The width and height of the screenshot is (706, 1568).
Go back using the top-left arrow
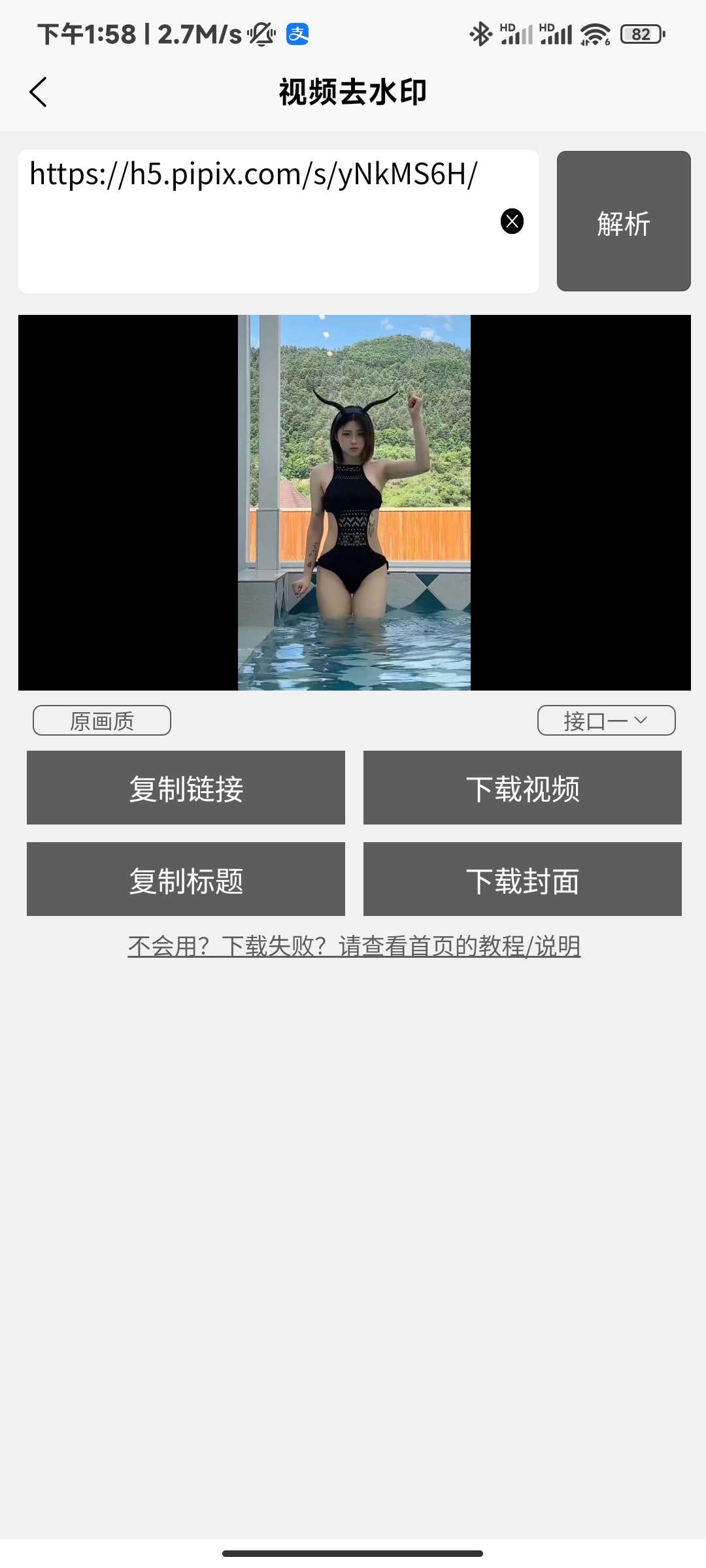click(38, 92)
